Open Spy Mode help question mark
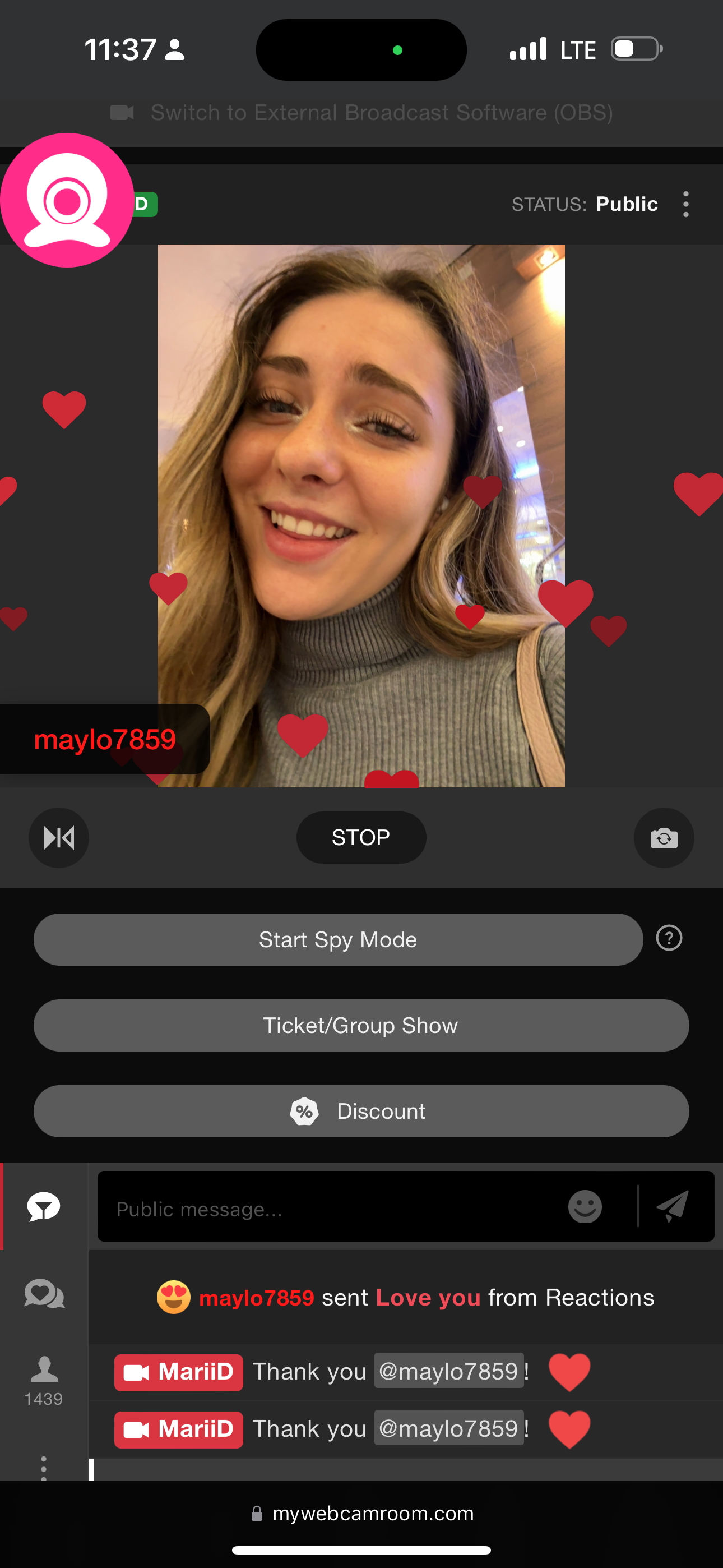723x1568 pixels. pos(669,938)
